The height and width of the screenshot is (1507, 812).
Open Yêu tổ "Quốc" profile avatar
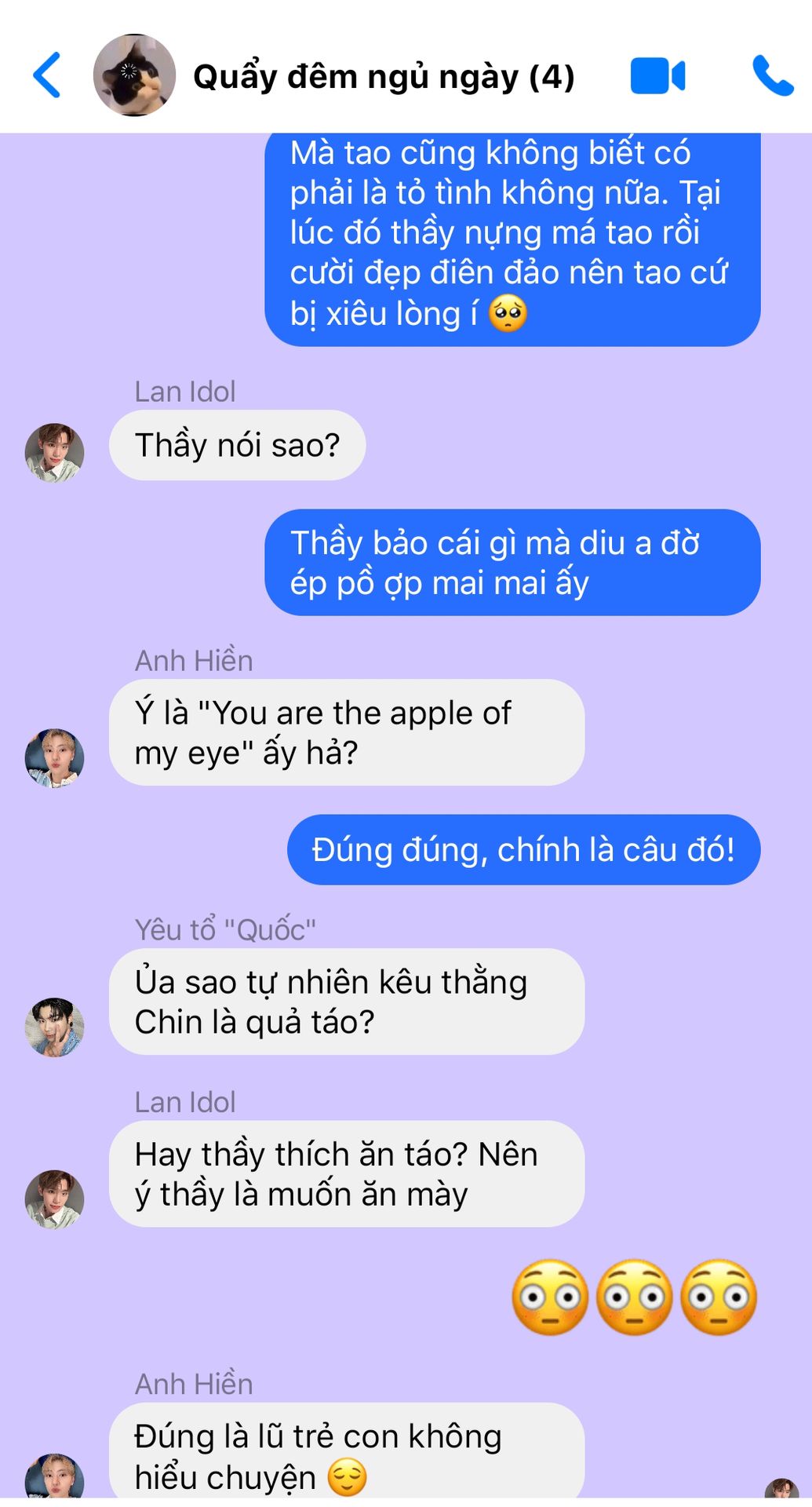coord(55,1027)
